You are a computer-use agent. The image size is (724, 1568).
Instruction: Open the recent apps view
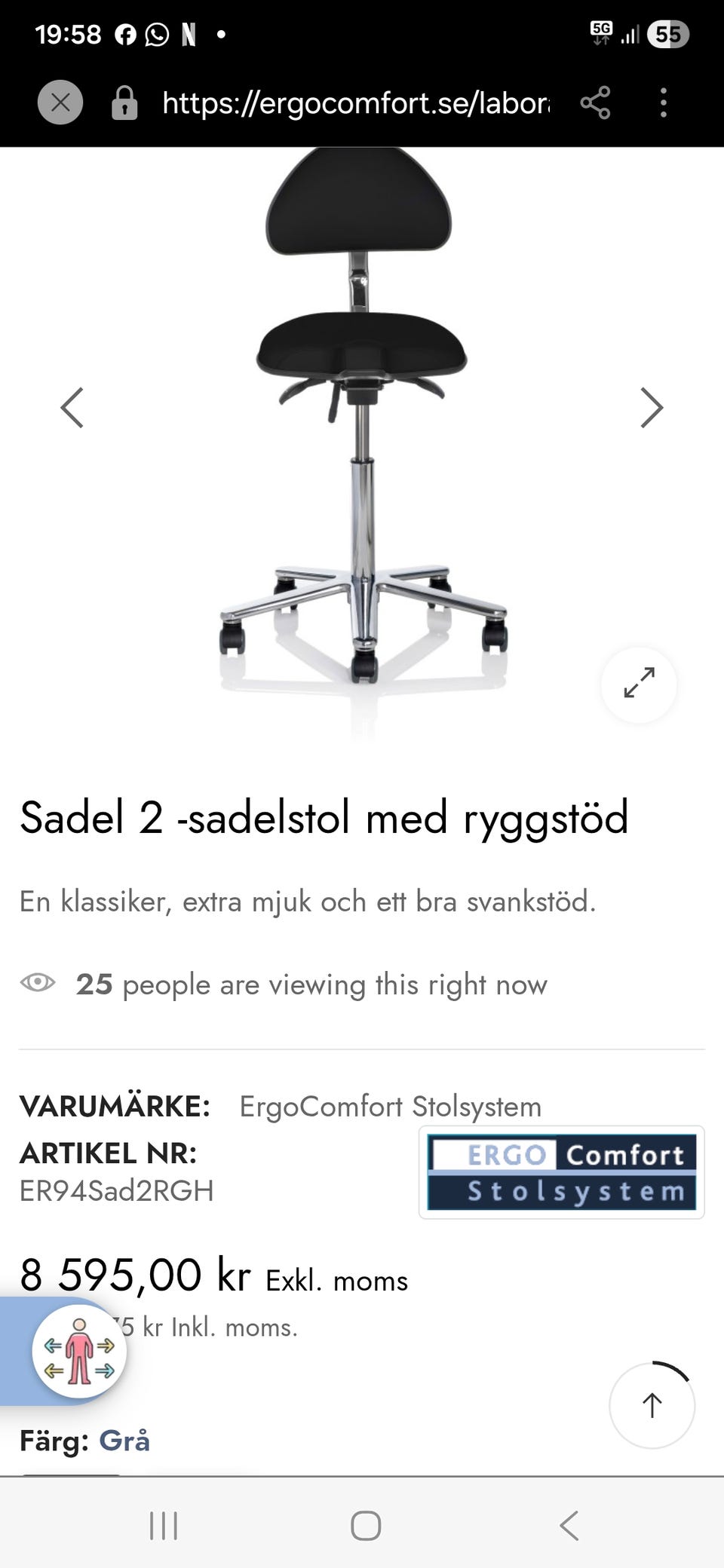tap(164, 1525)
